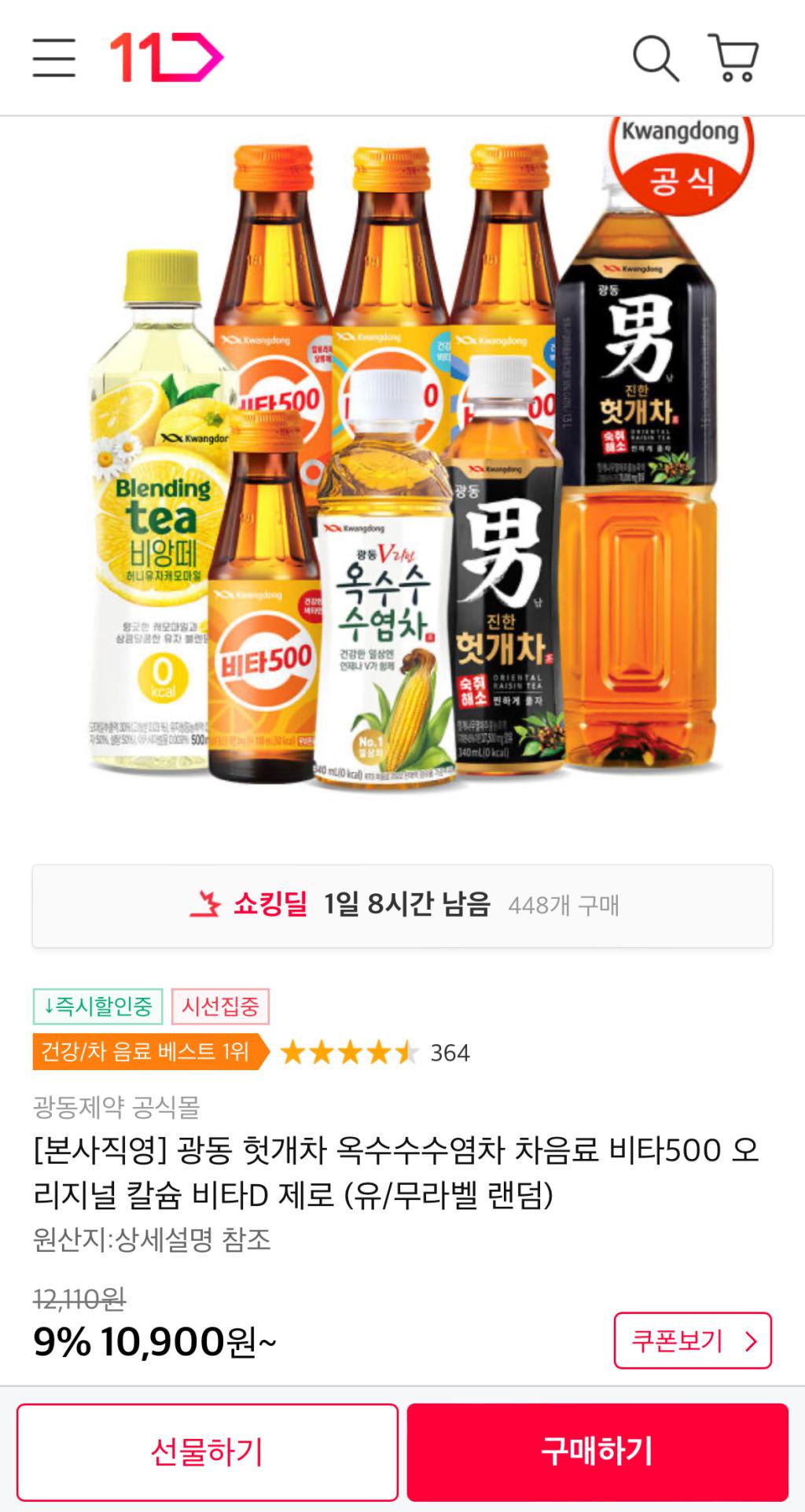Tap 구매하기 to purchase
Viewport: 805px width, 1512px height.
pos(597,1451)
